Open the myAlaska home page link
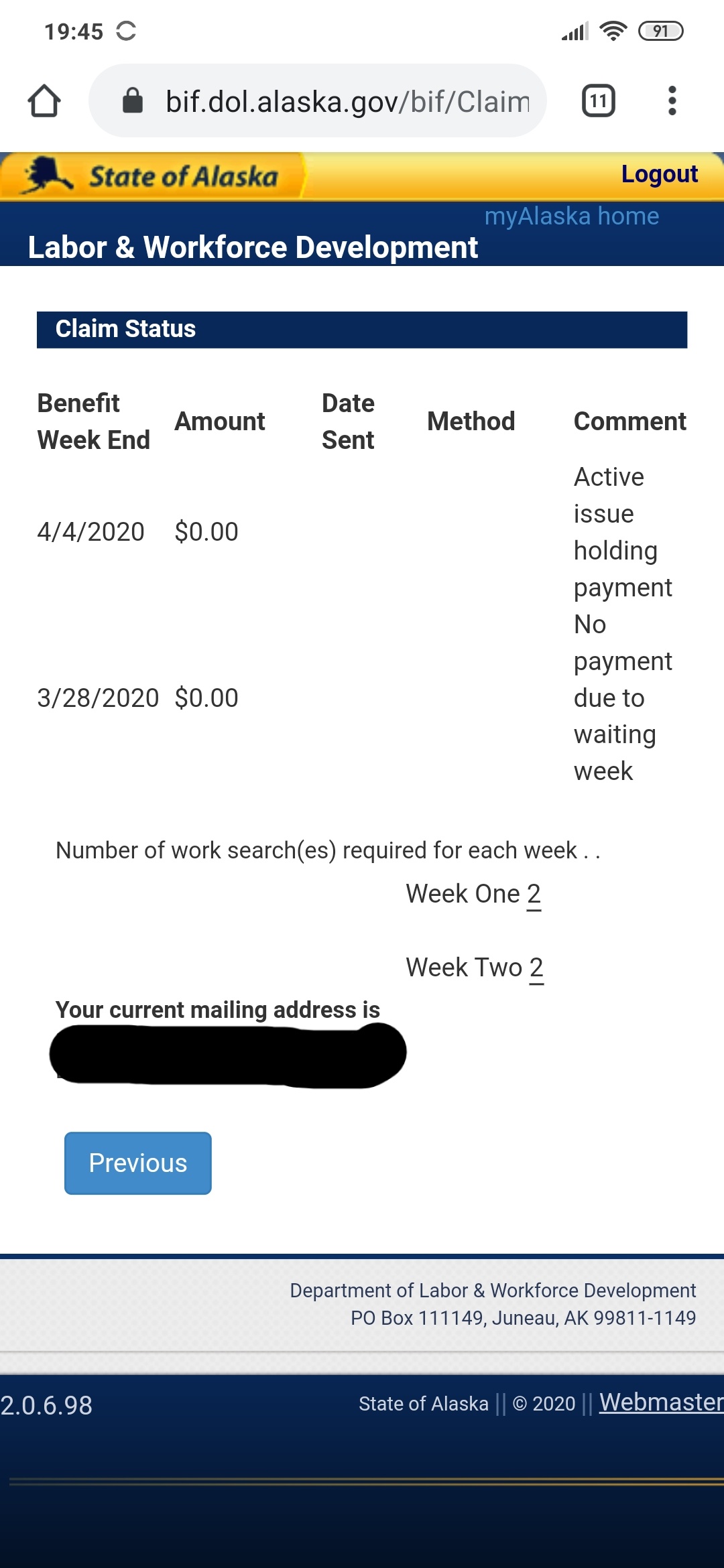 571,216
